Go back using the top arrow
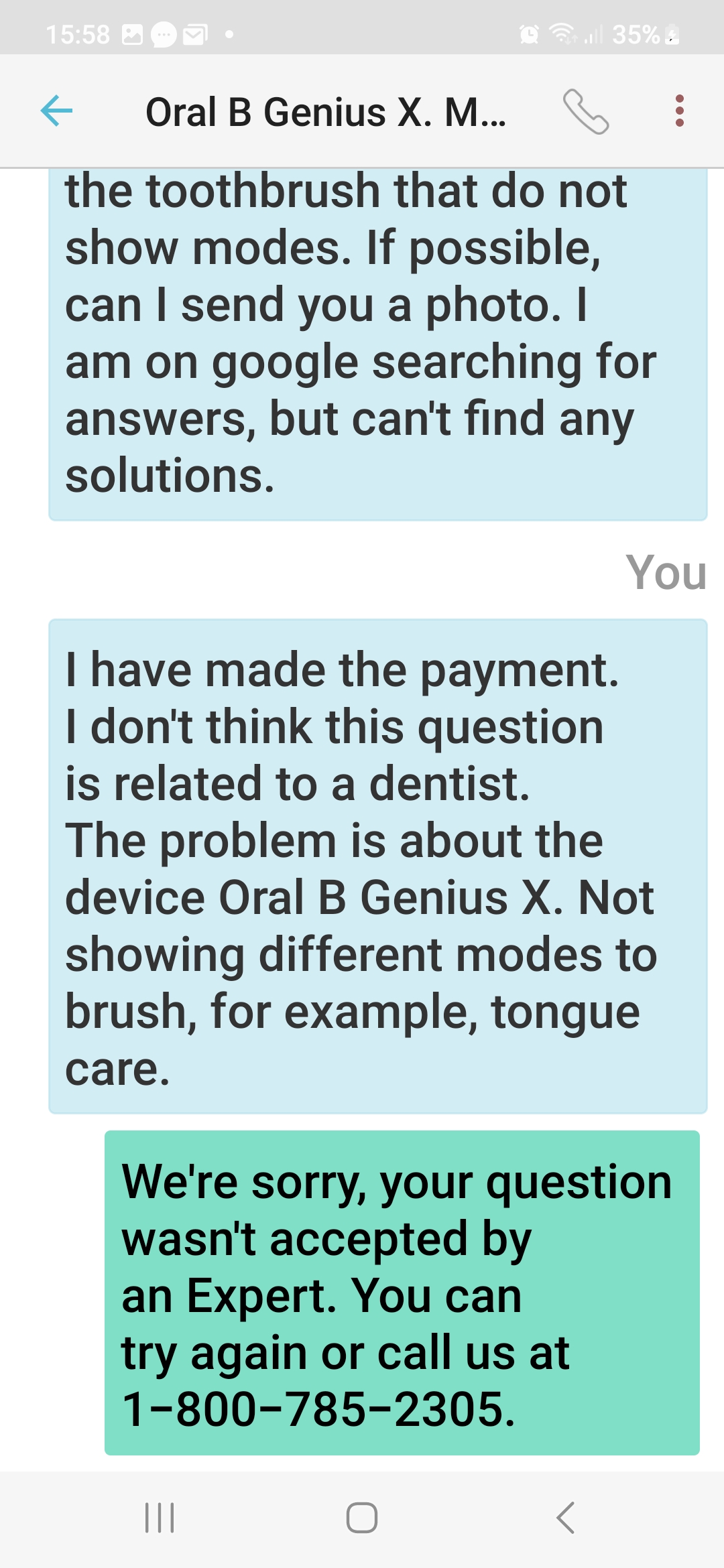This screenshot has width=724, height=1568. [x=56, y=111]
